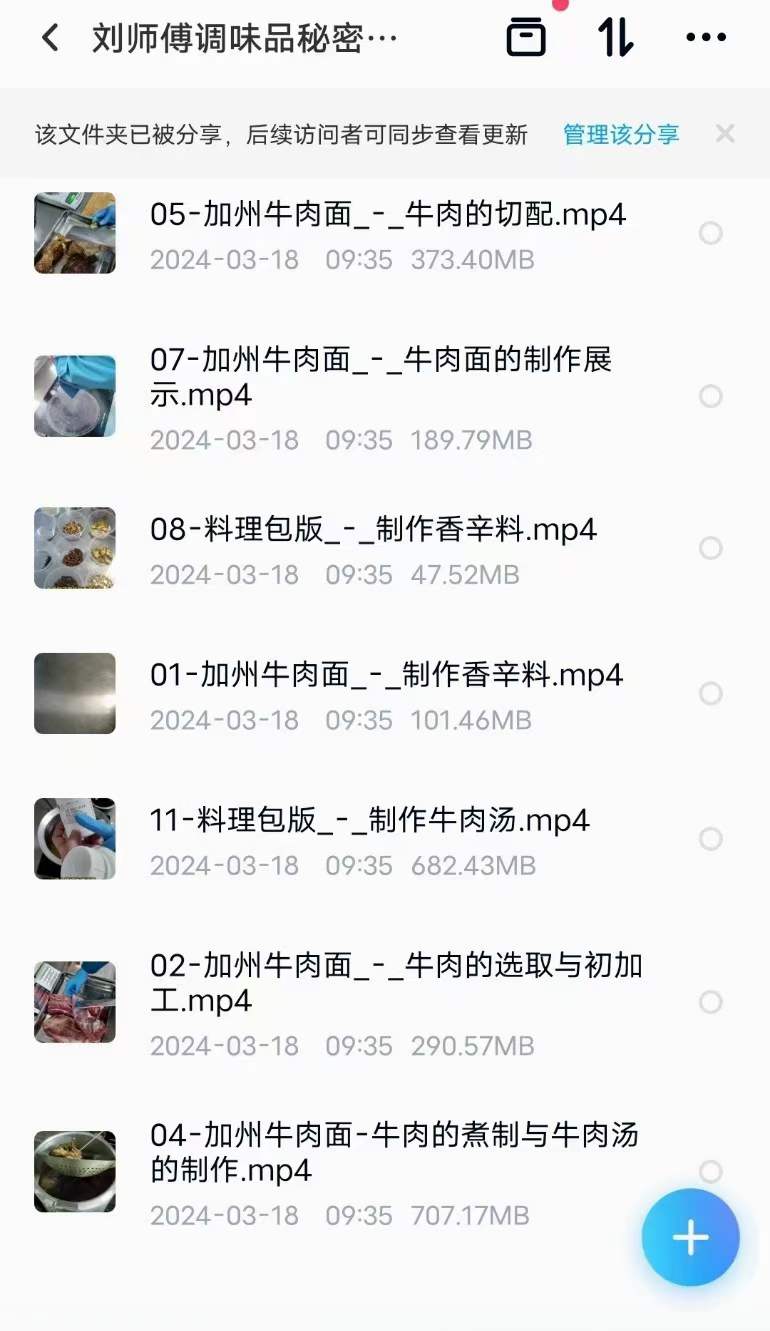
Task: Tap the thumbnail of 02-牛肉的选取与初加工 video
Action: [x=74, y=1003]
